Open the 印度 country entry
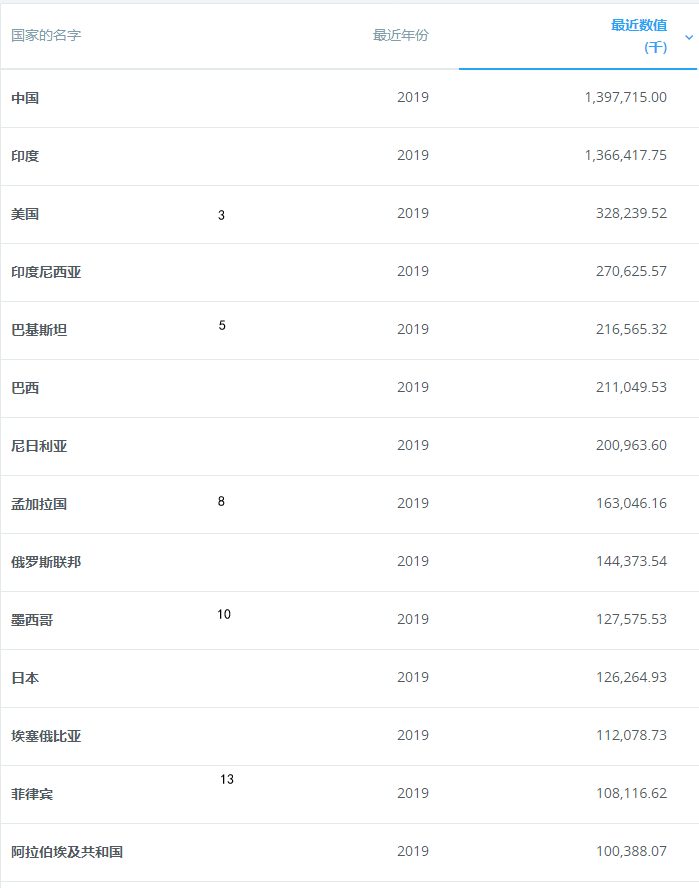Image resolution: width=699 pixels, height=888 pixels. click(x=25, y=157)
